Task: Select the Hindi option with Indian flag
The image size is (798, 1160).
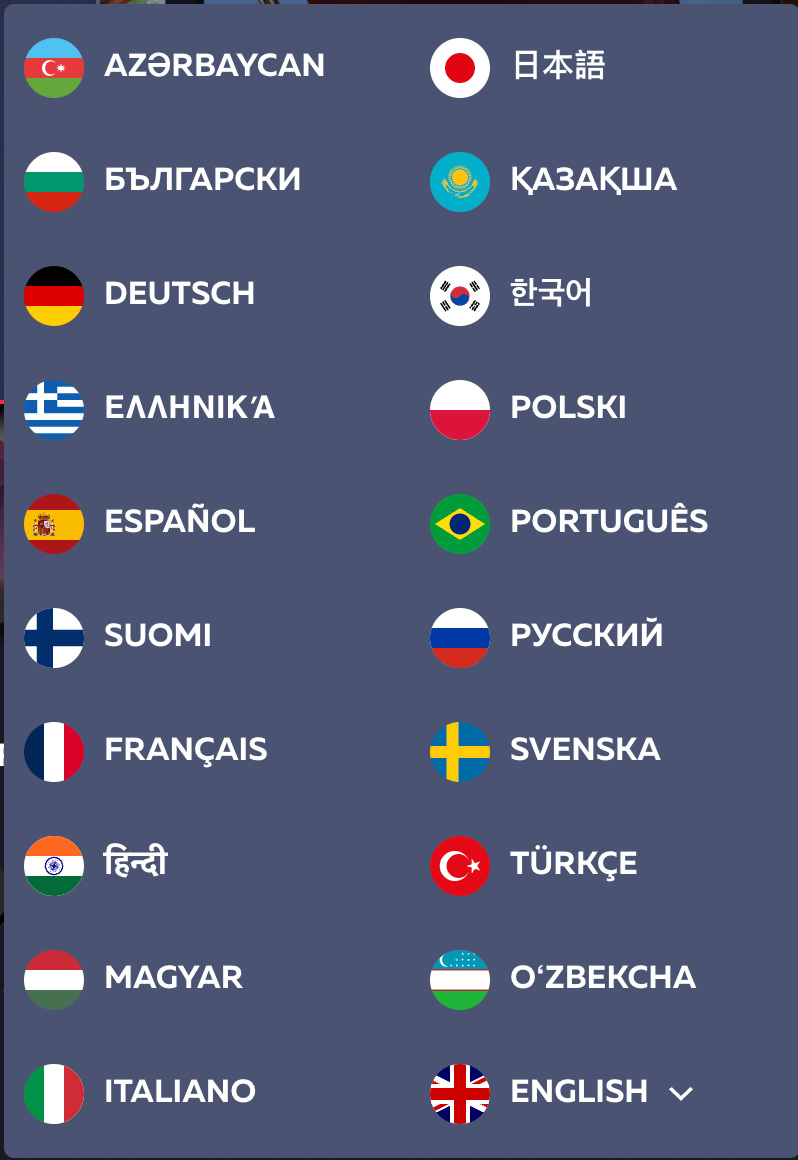Action: pyautogui.click(x=136, y=864)
